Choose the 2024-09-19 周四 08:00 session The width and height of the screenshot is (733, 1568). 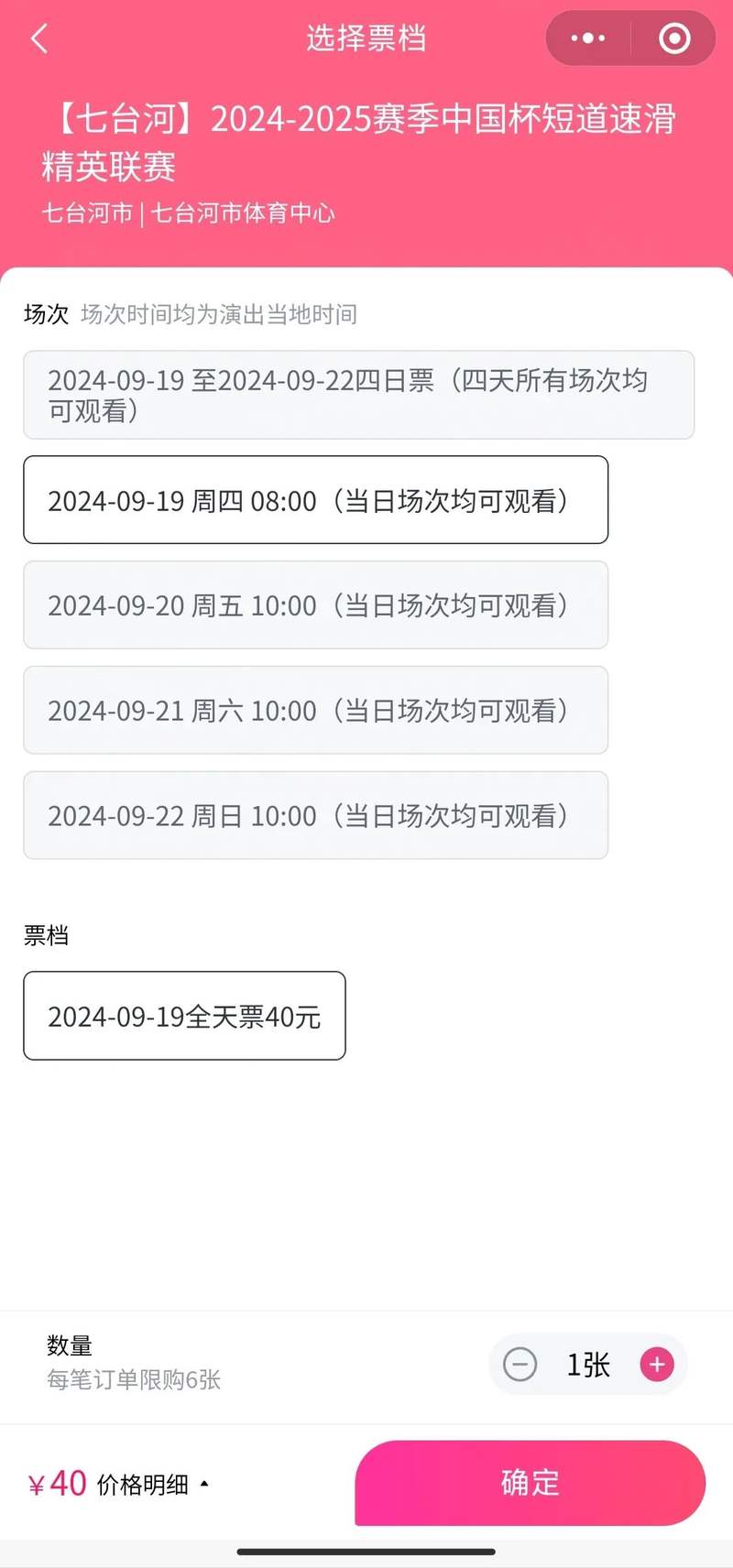tap(315, 500)
